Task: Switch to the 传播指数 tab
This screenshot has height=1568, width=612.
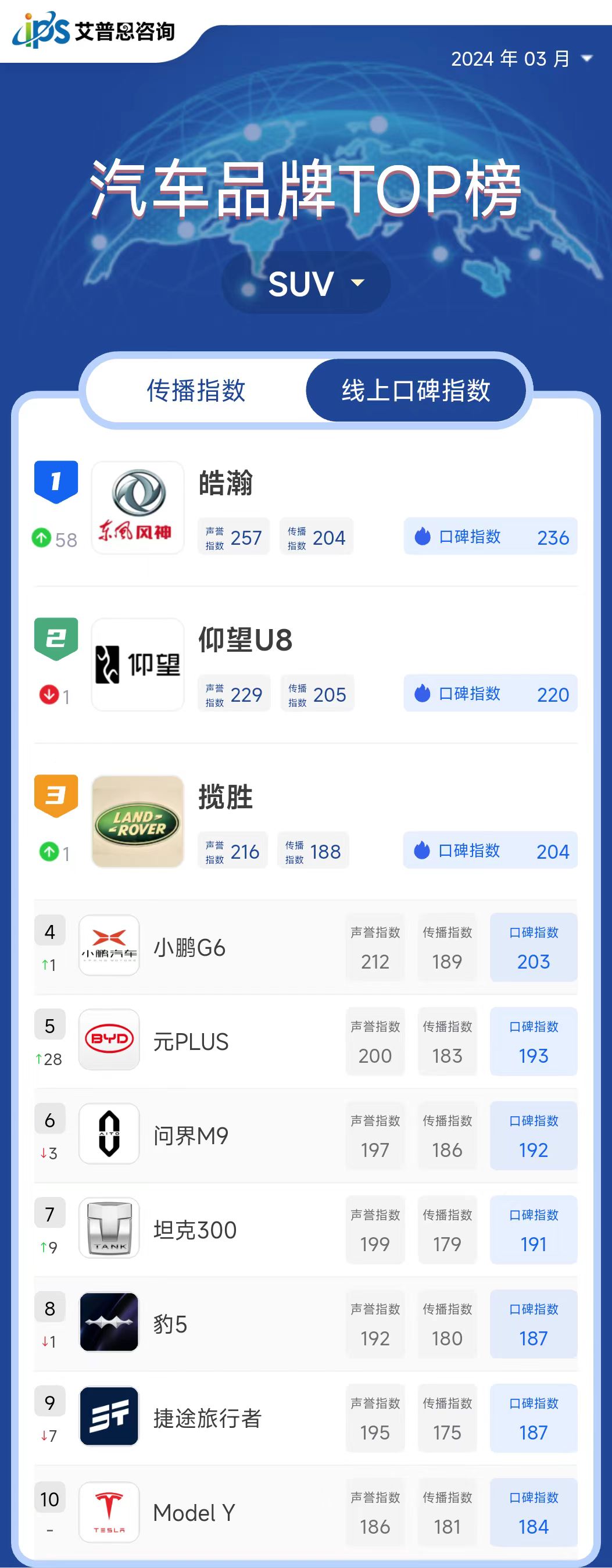Action: coord(196,390)
